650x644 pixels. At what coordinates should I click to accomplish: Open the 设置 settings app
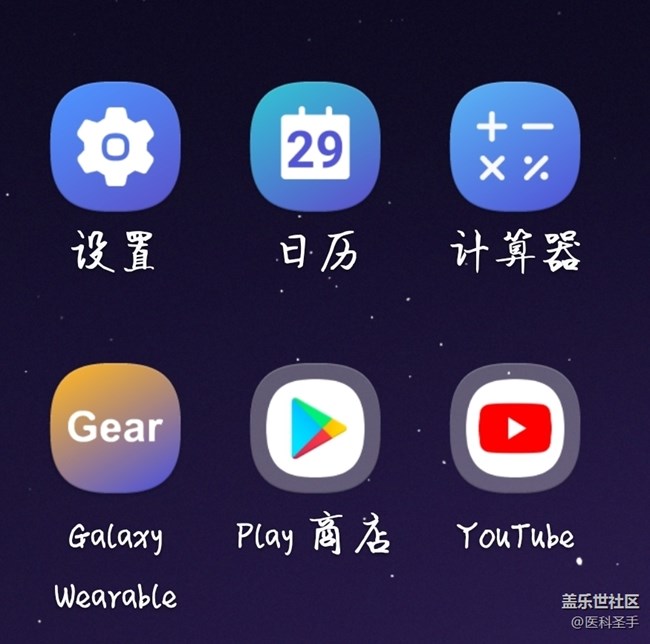tap(115, 148)
